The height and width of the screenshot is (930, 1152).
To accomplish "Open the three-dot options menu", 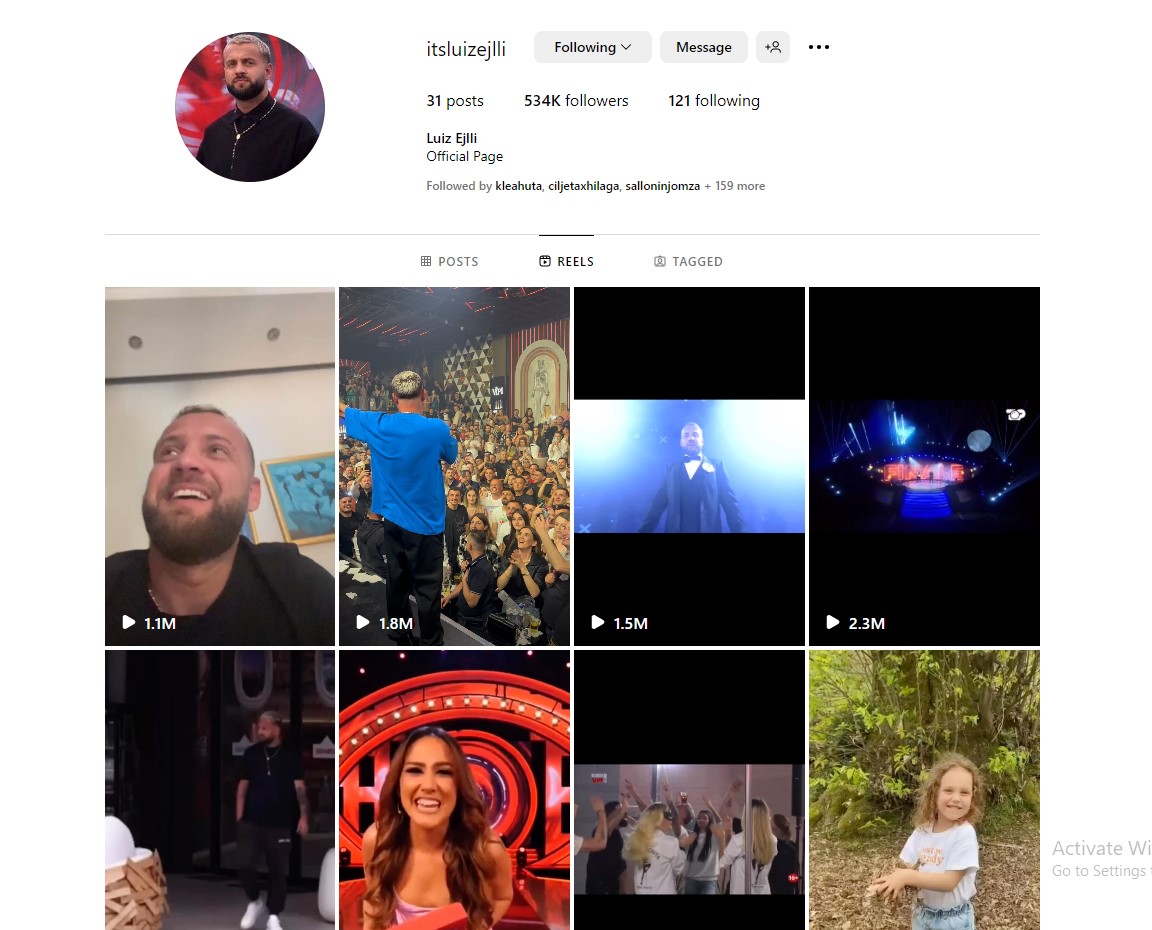I will click(818, 47).
